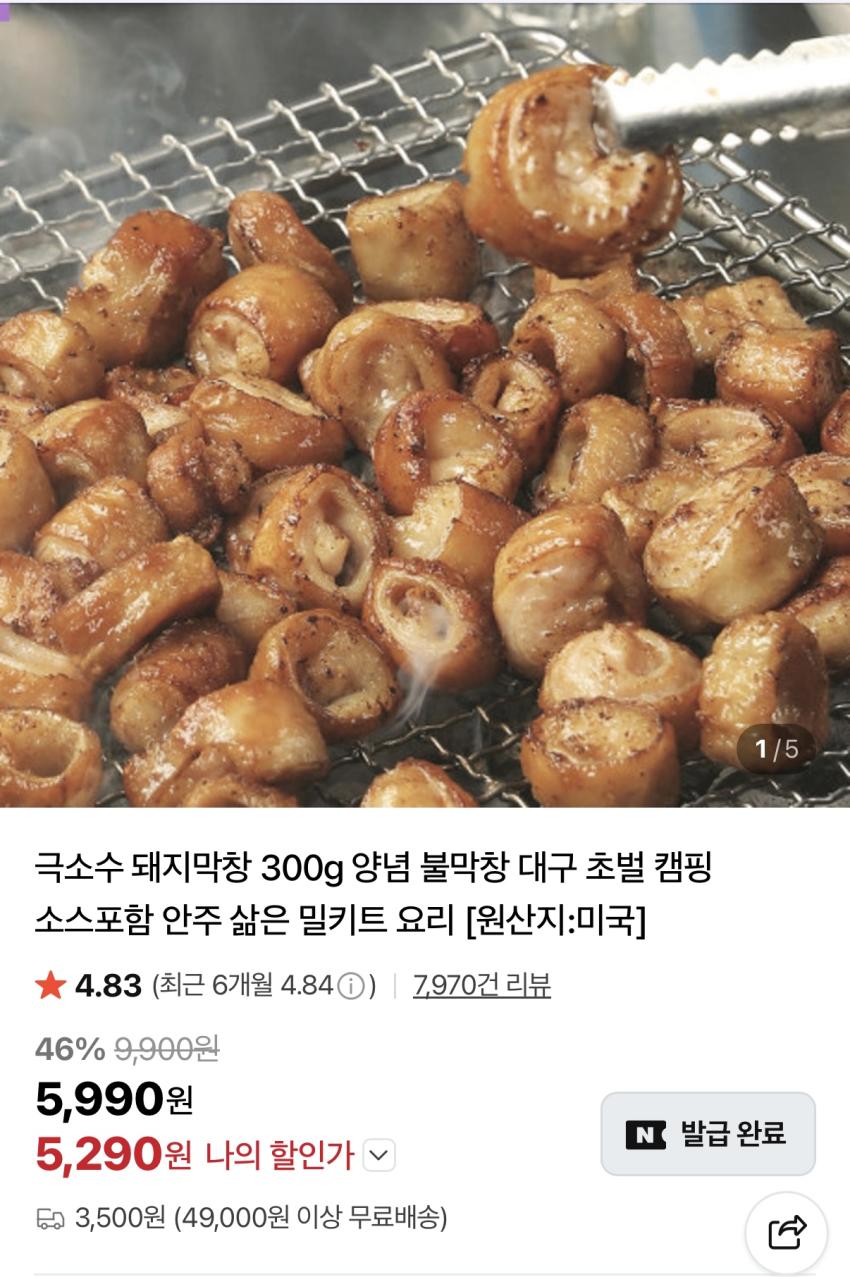Open the 7,970건 리뷰 link
Viewport: 850px width, 1277px height.
[x=481, y=986]
